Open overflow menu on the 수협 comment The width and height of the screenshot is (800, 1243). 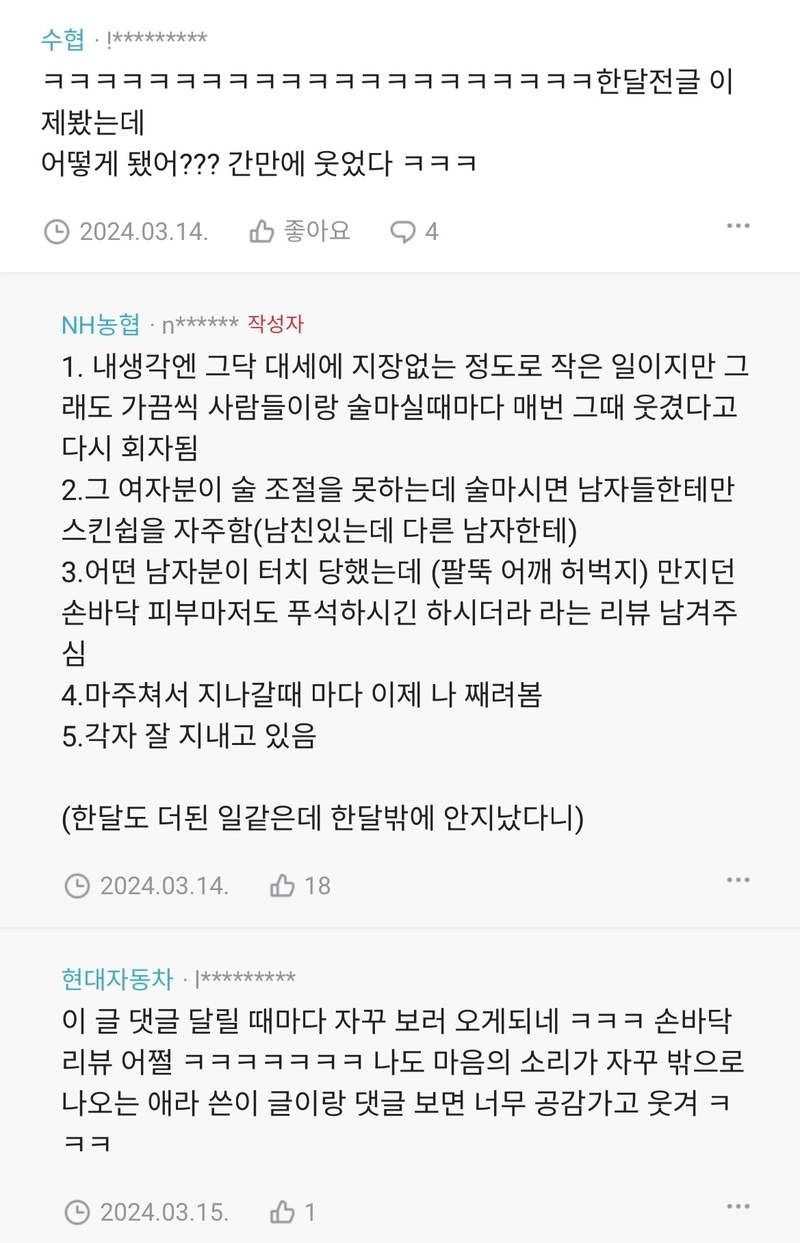pyautogui.click(x=738, y=226)
